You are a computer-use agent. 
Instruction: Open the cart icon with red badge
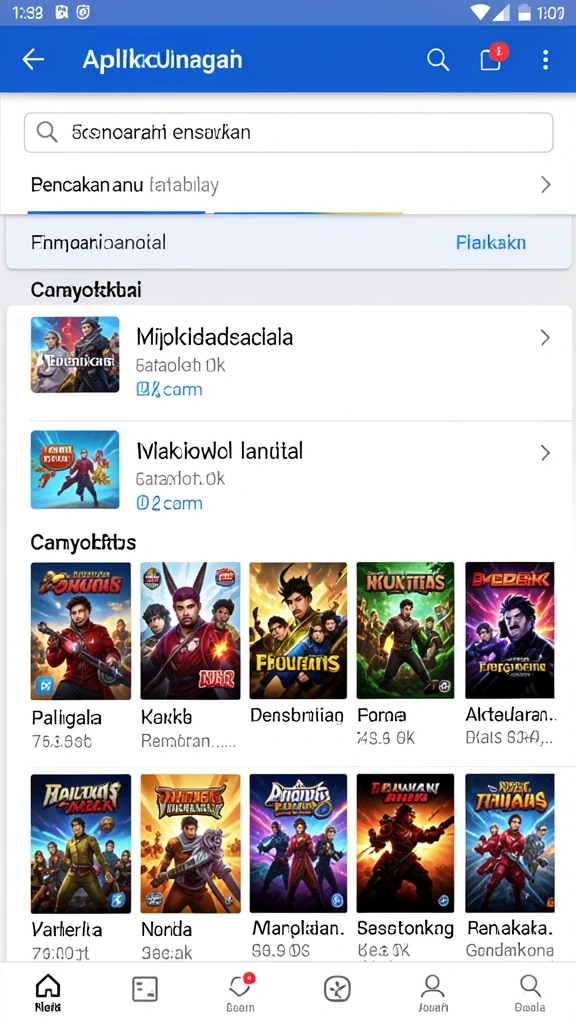[492, 57]
